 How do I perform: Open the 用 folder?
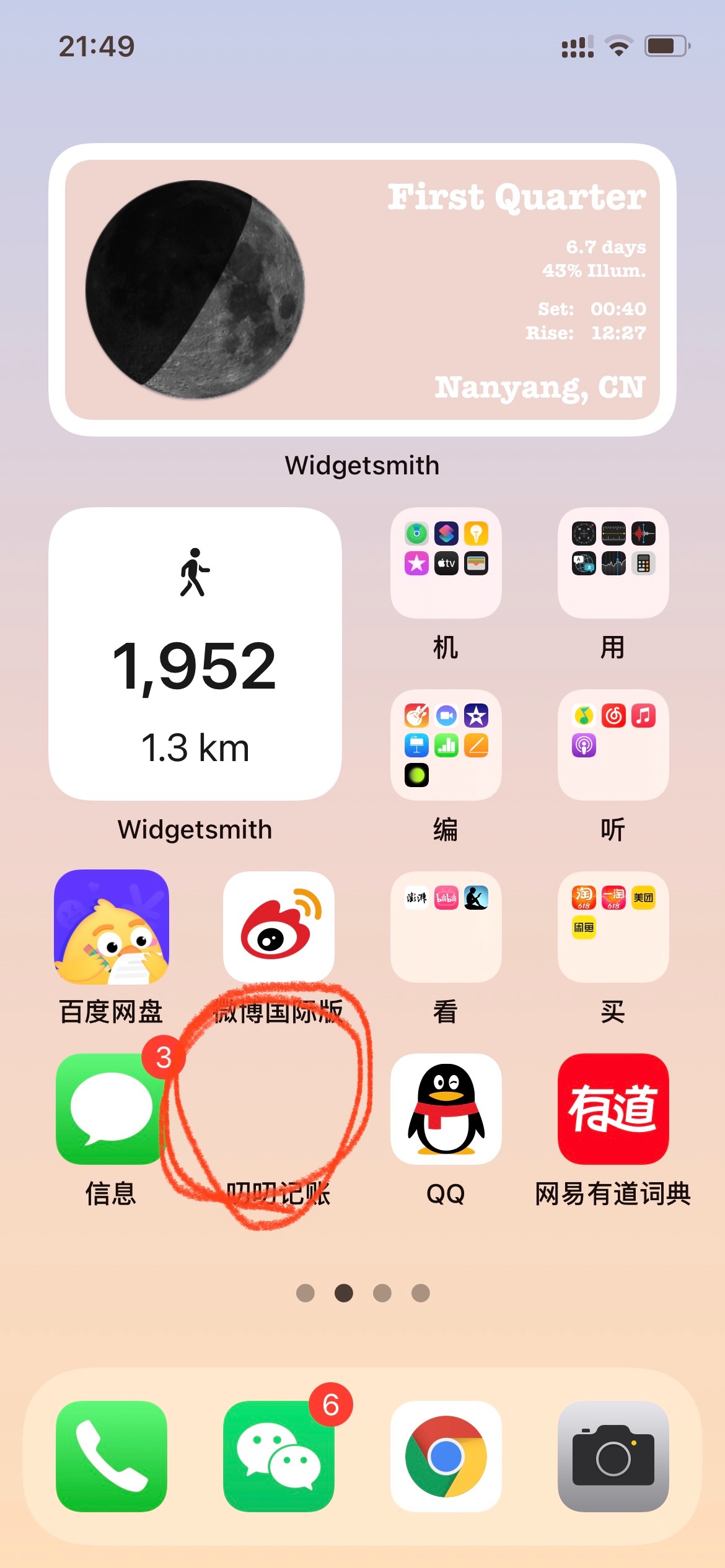click(x=613, y=563)
